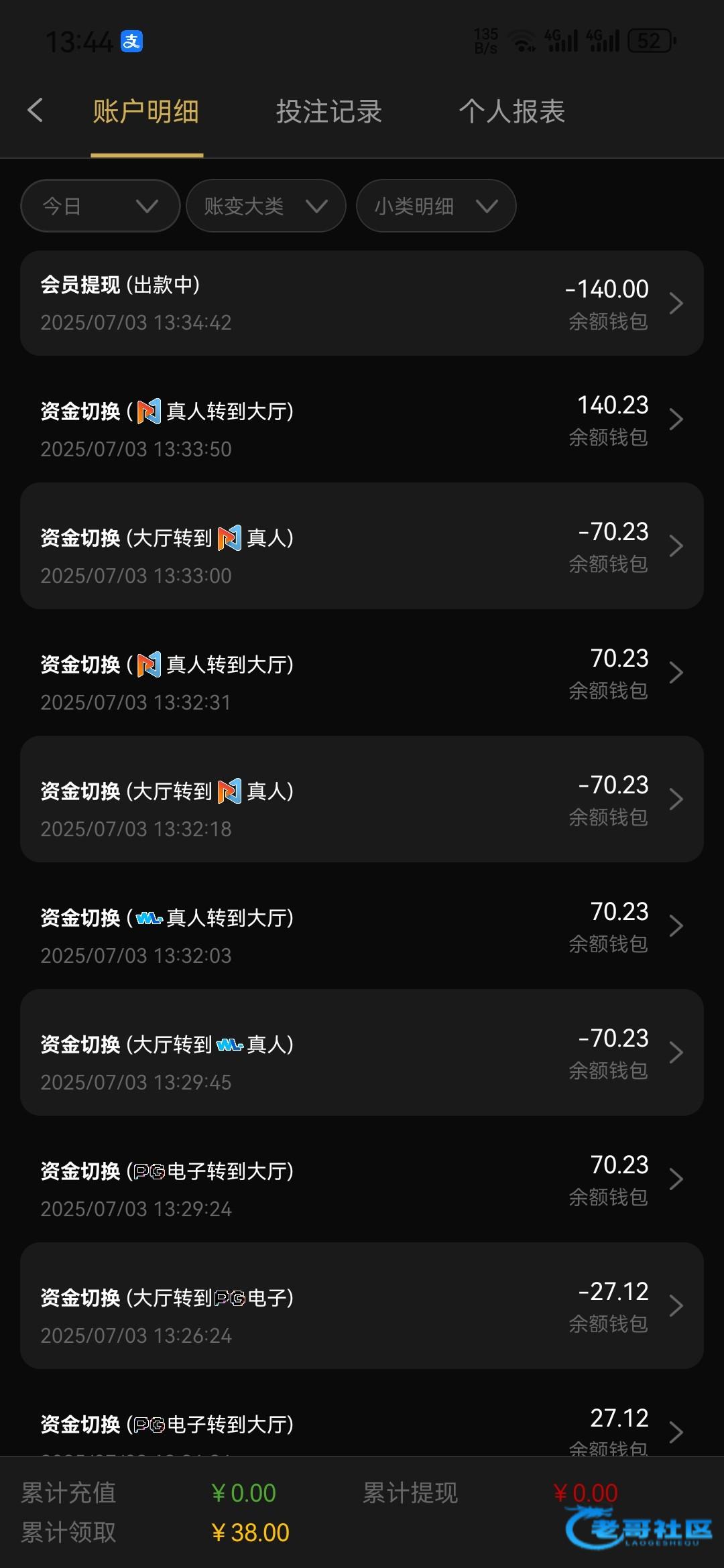Open the 会员提现 -140.00 record
The height and width of the screenshot is (1568, 724).
pos(362,303)
